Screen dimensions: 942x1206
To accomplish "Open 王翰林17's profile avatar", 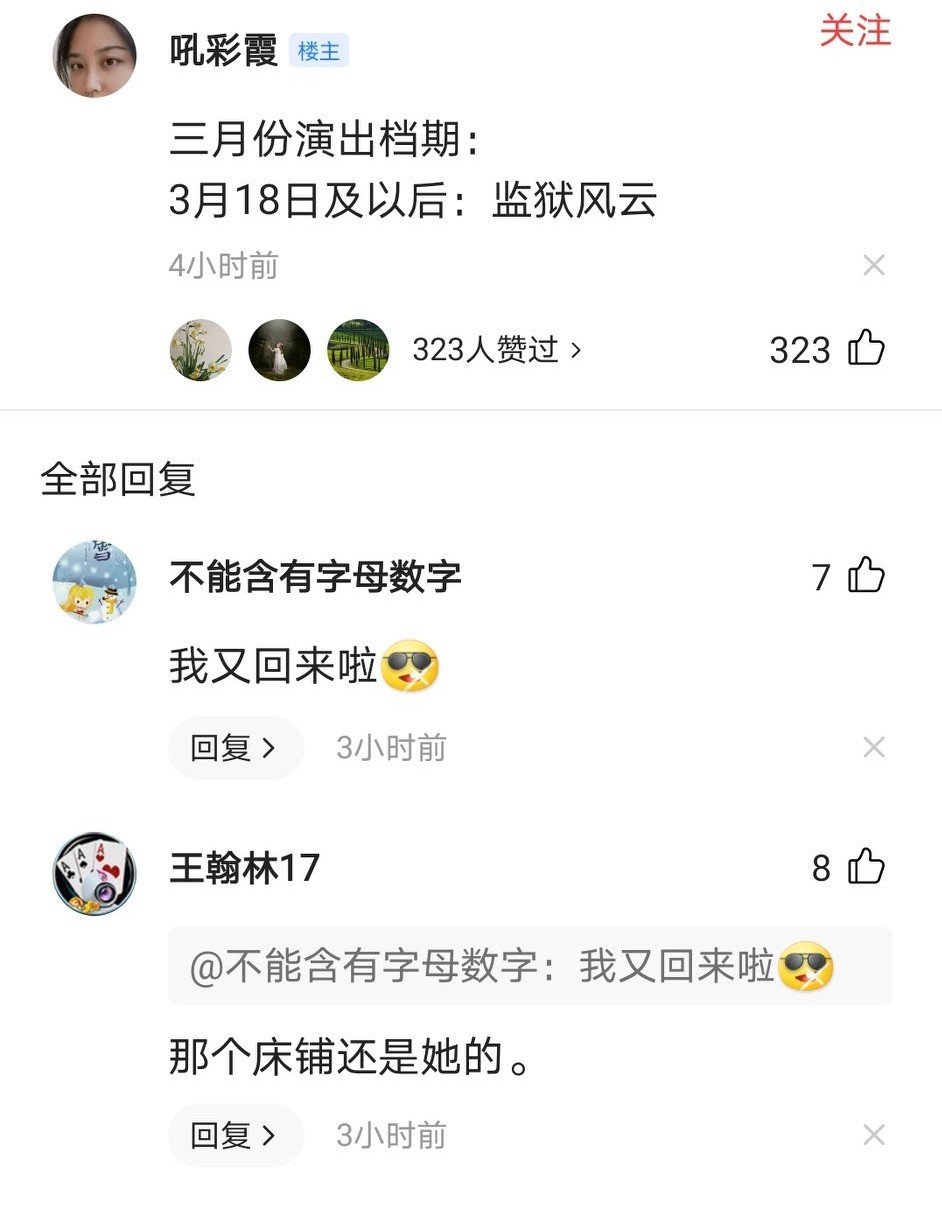I will [x=94, y=874].
